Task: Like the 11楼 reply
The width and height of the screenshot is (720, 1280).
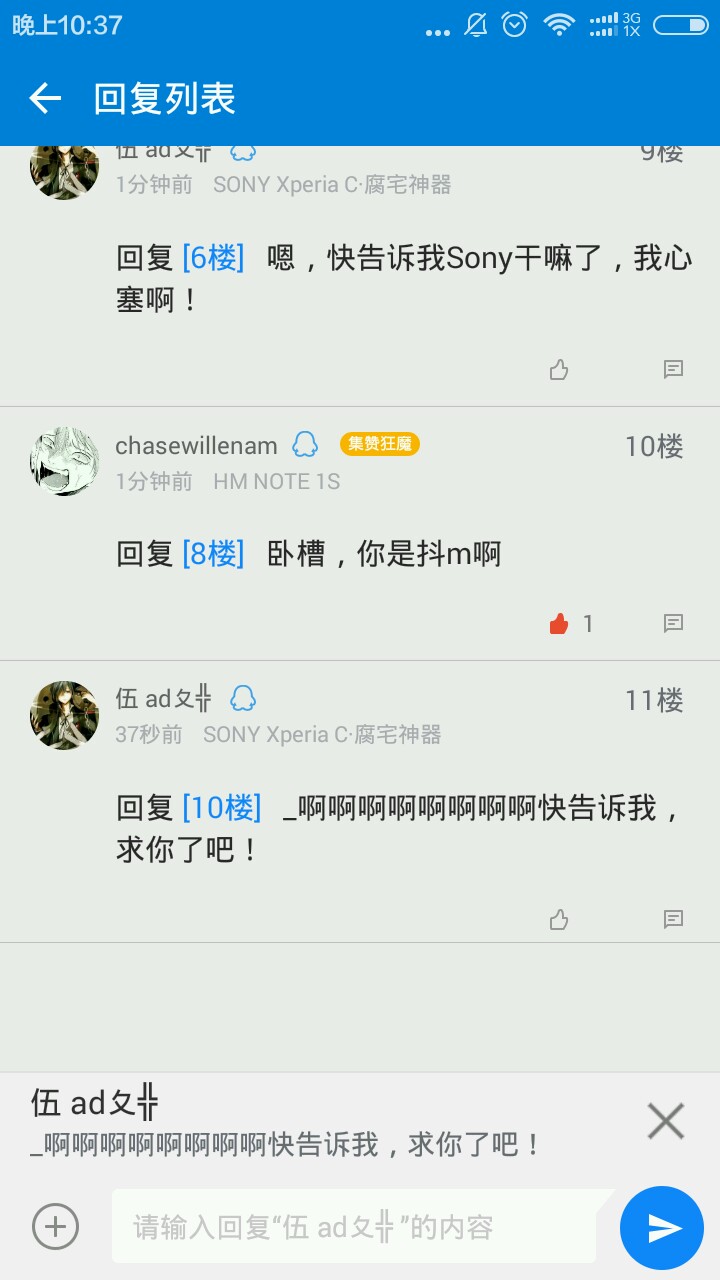Action: 559,919
